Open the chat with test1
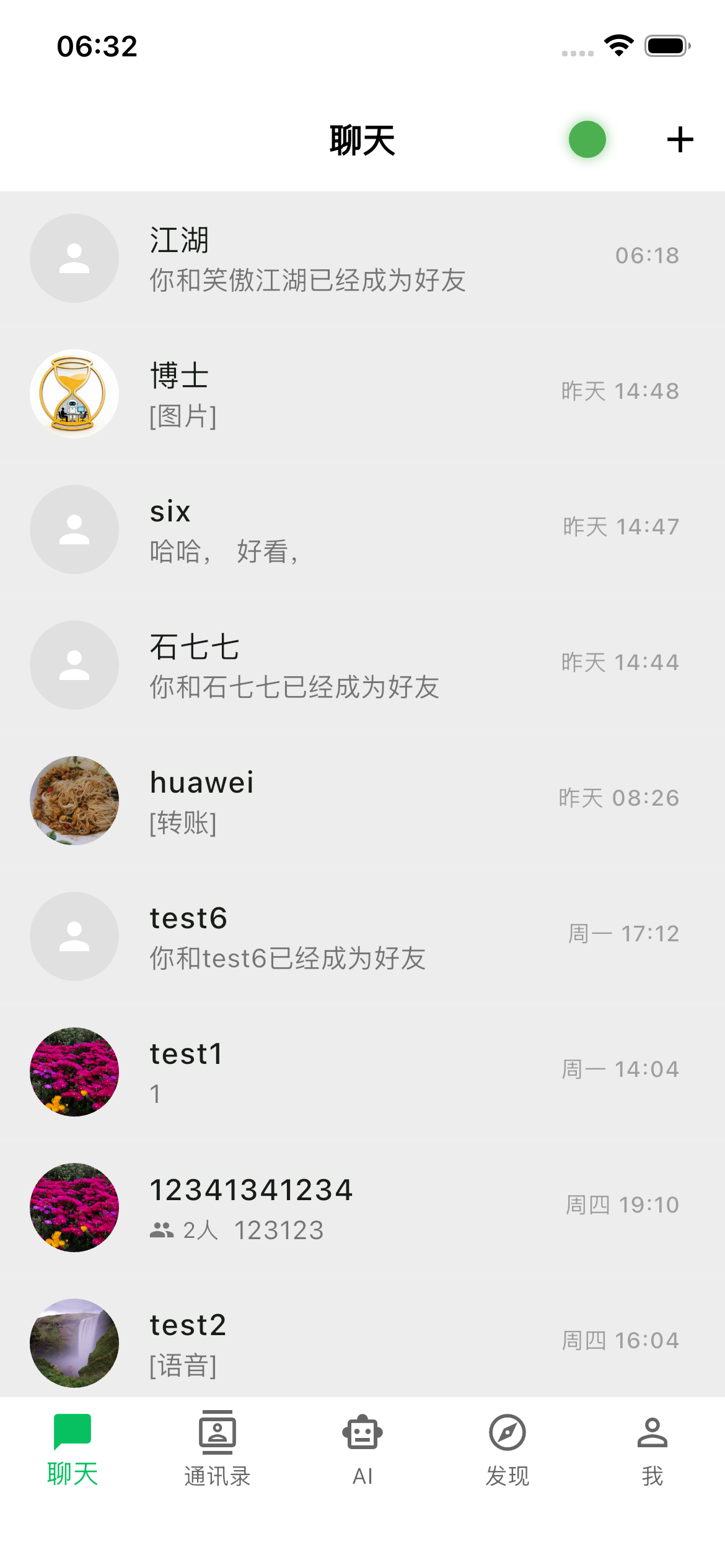This screenshot has height=1568, width=725. click(362, 1072)
